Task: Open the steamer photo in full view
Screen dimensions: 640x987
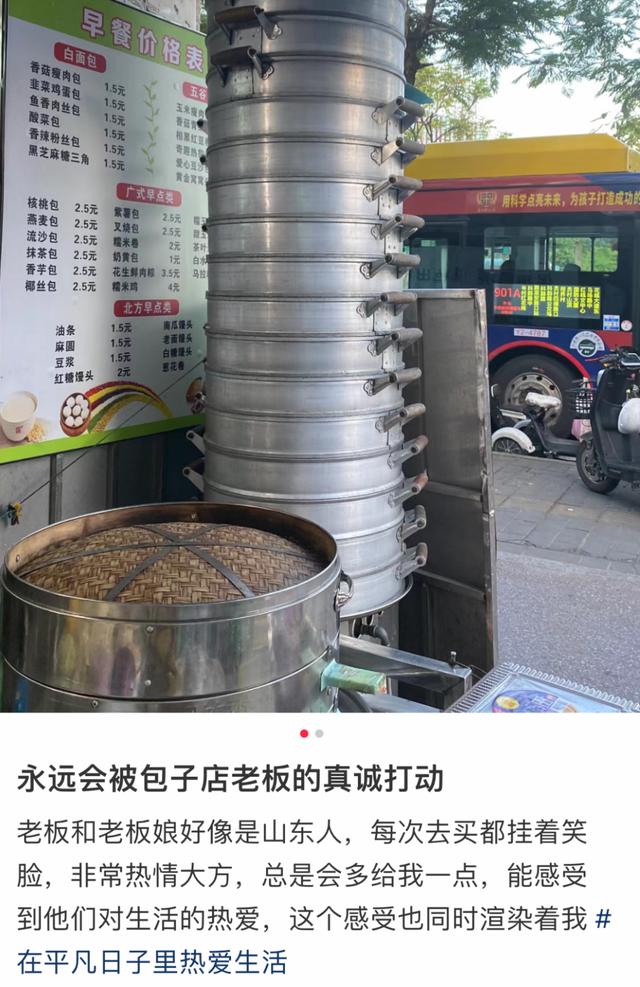Action: point(320,355)
